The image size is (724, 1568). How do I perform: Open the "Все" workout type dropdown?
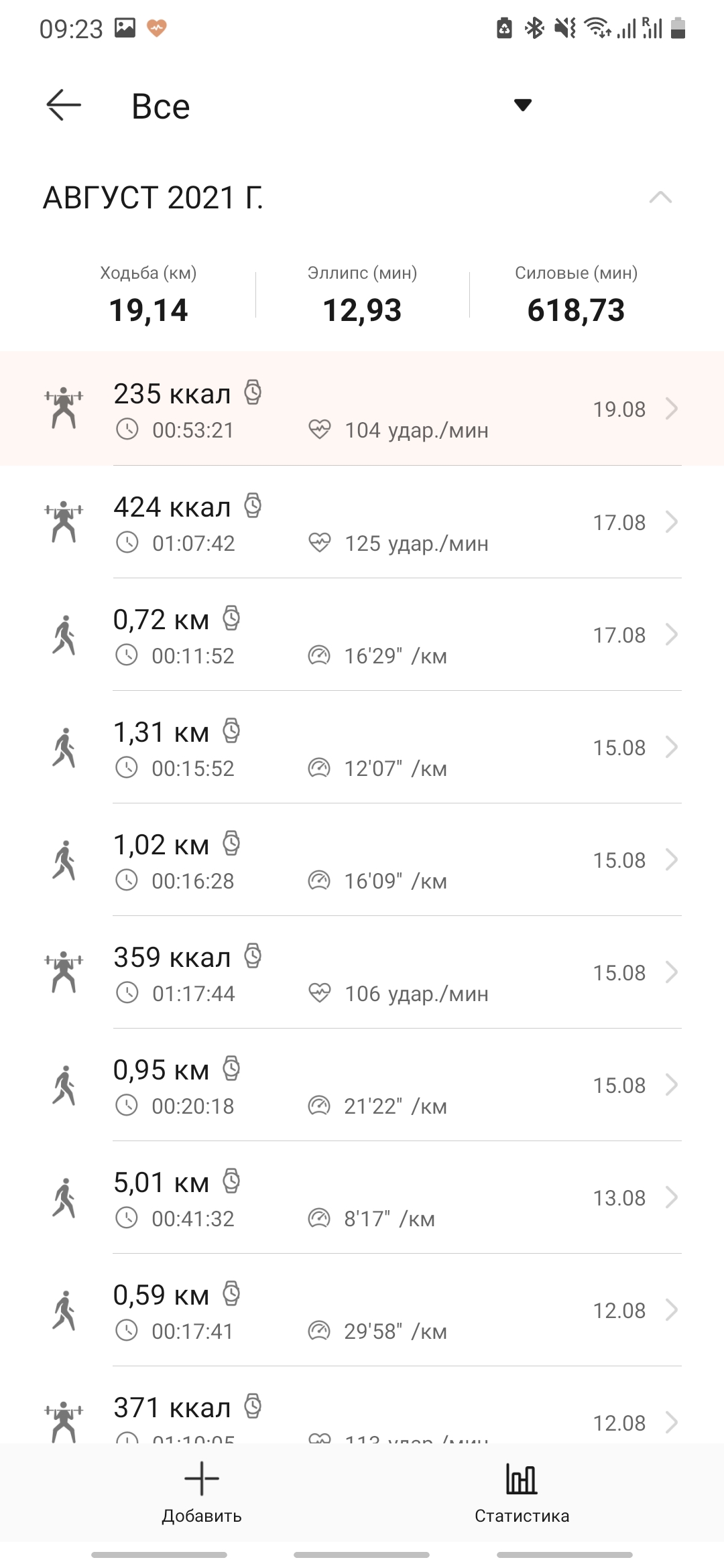tap(522, 105)
